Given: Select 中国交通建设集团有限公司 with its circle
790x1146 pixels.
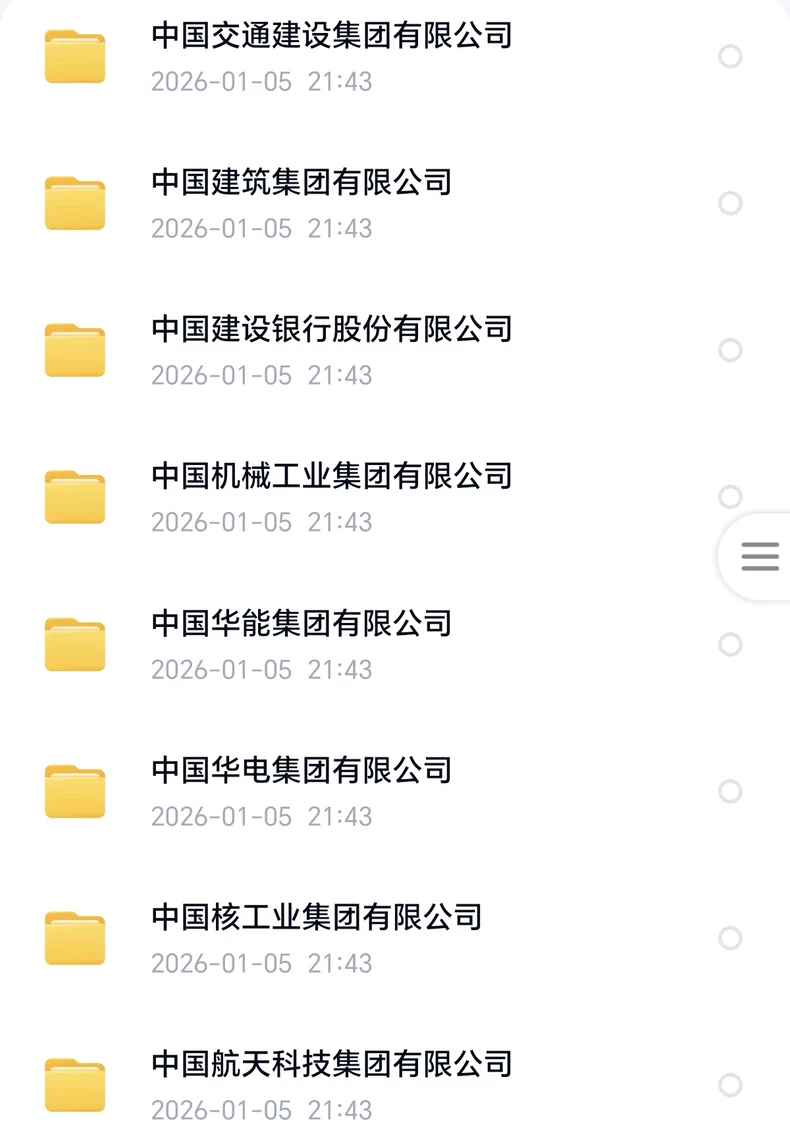Looking at the screenshot, I should pyautogui.click(x=731, y=57).
